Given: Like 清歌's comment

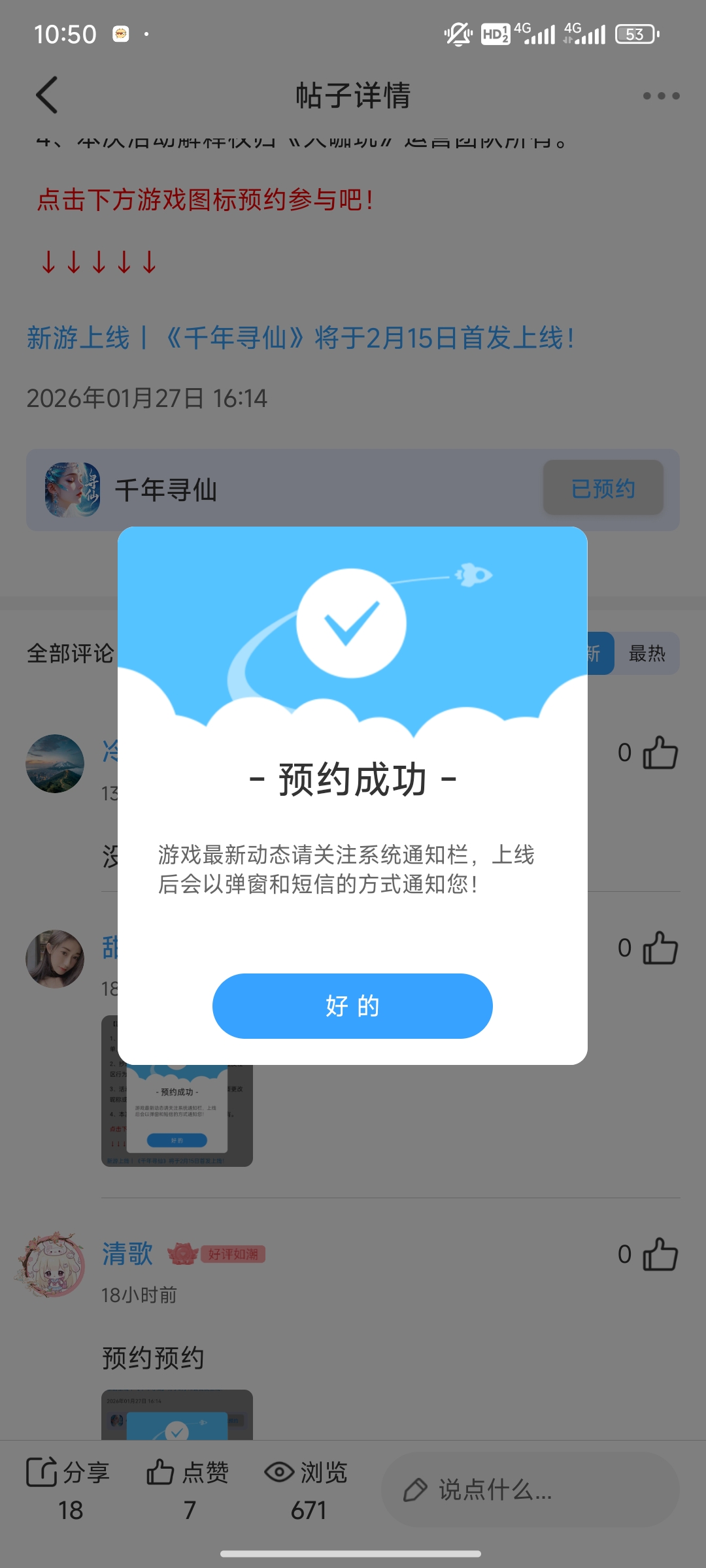Looking at the screenshot, I should 660,1254.
